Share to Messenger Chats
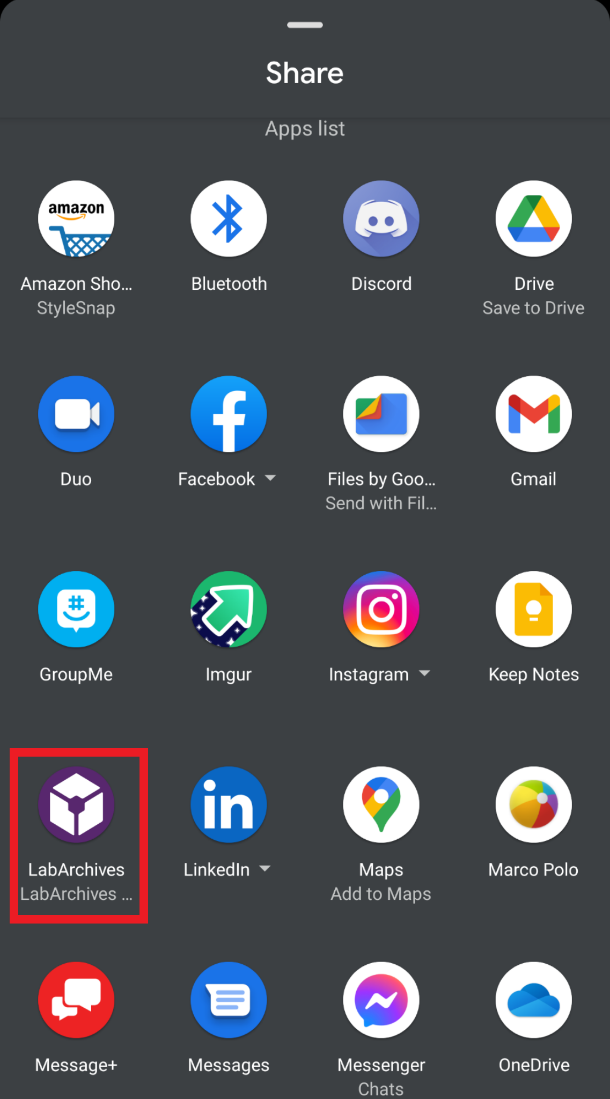Viewport: 610px width, 1099px height. 381,1001
